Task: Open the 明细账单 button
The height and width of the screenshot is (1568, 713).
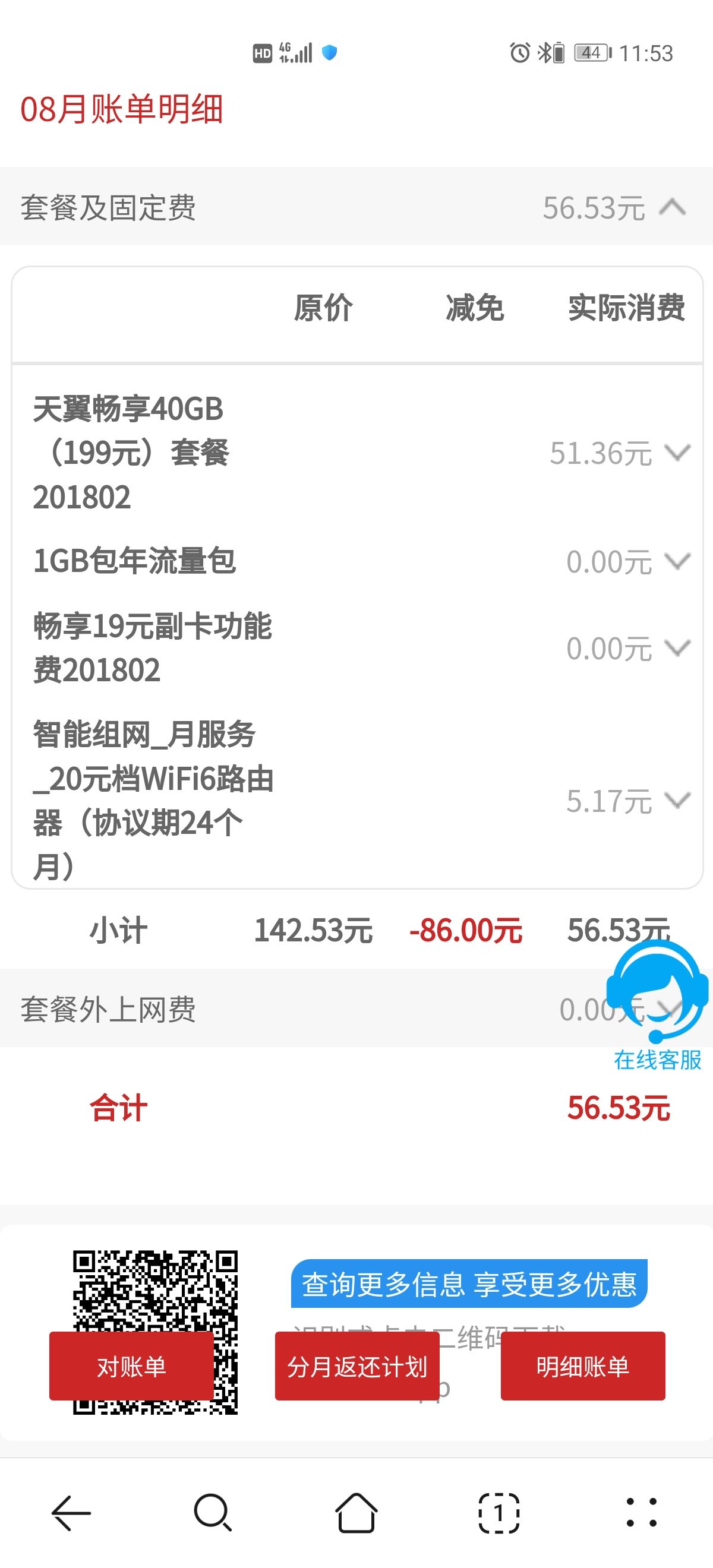Action: coord(583,1367)
